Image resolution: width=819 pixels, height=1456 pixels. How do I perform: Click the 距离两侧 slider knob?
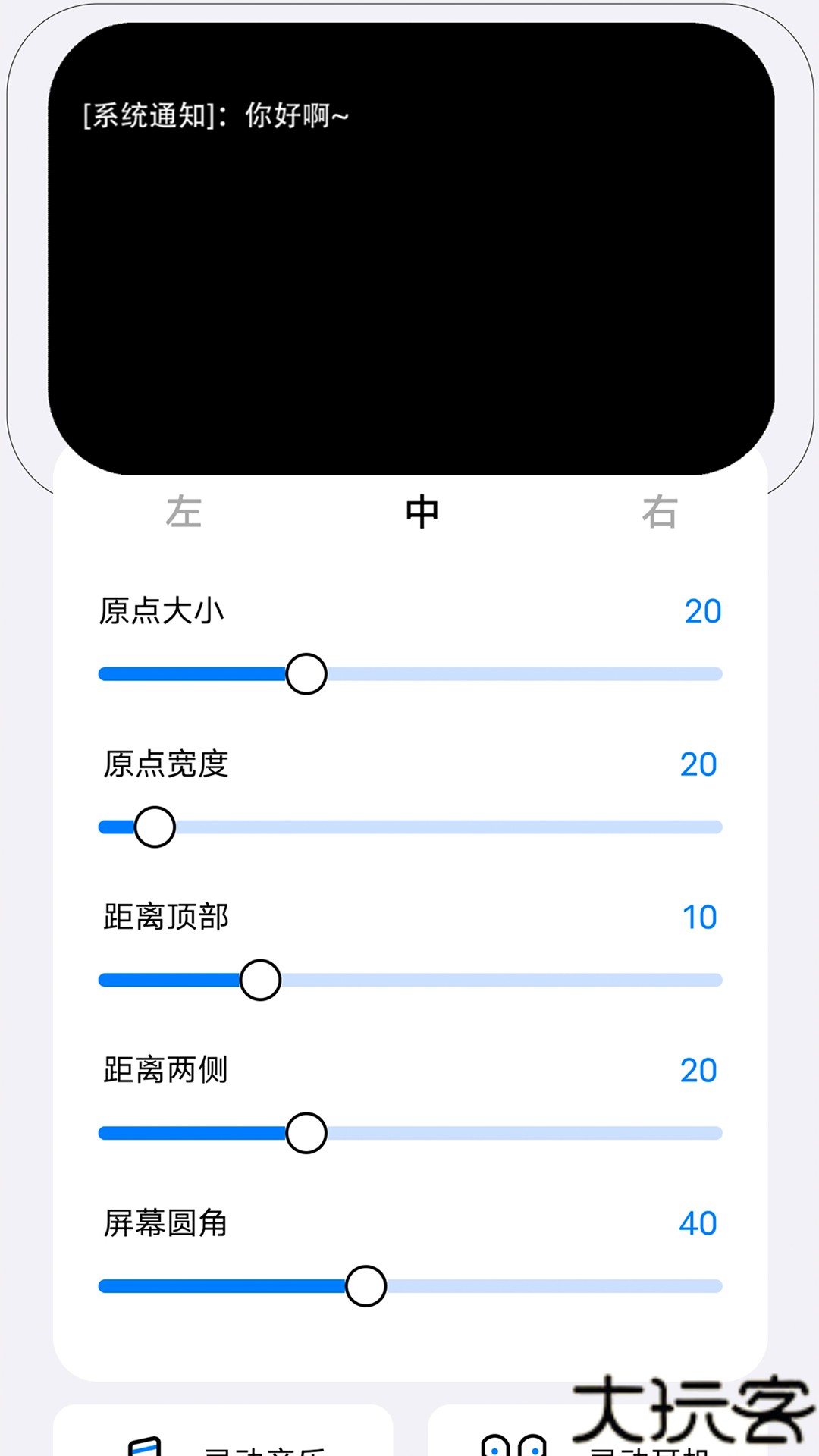(306, 1132)
